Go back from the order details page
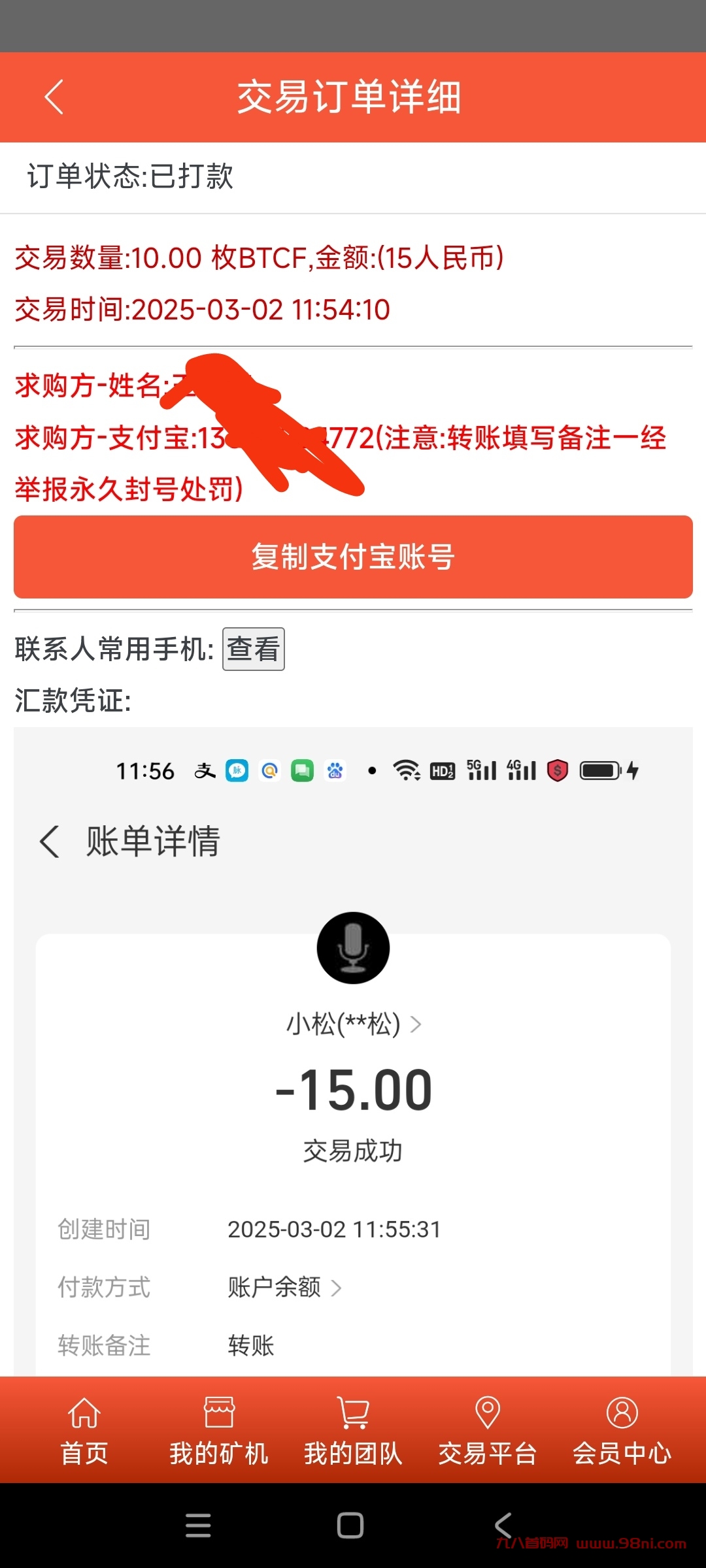 coord(54,97)
